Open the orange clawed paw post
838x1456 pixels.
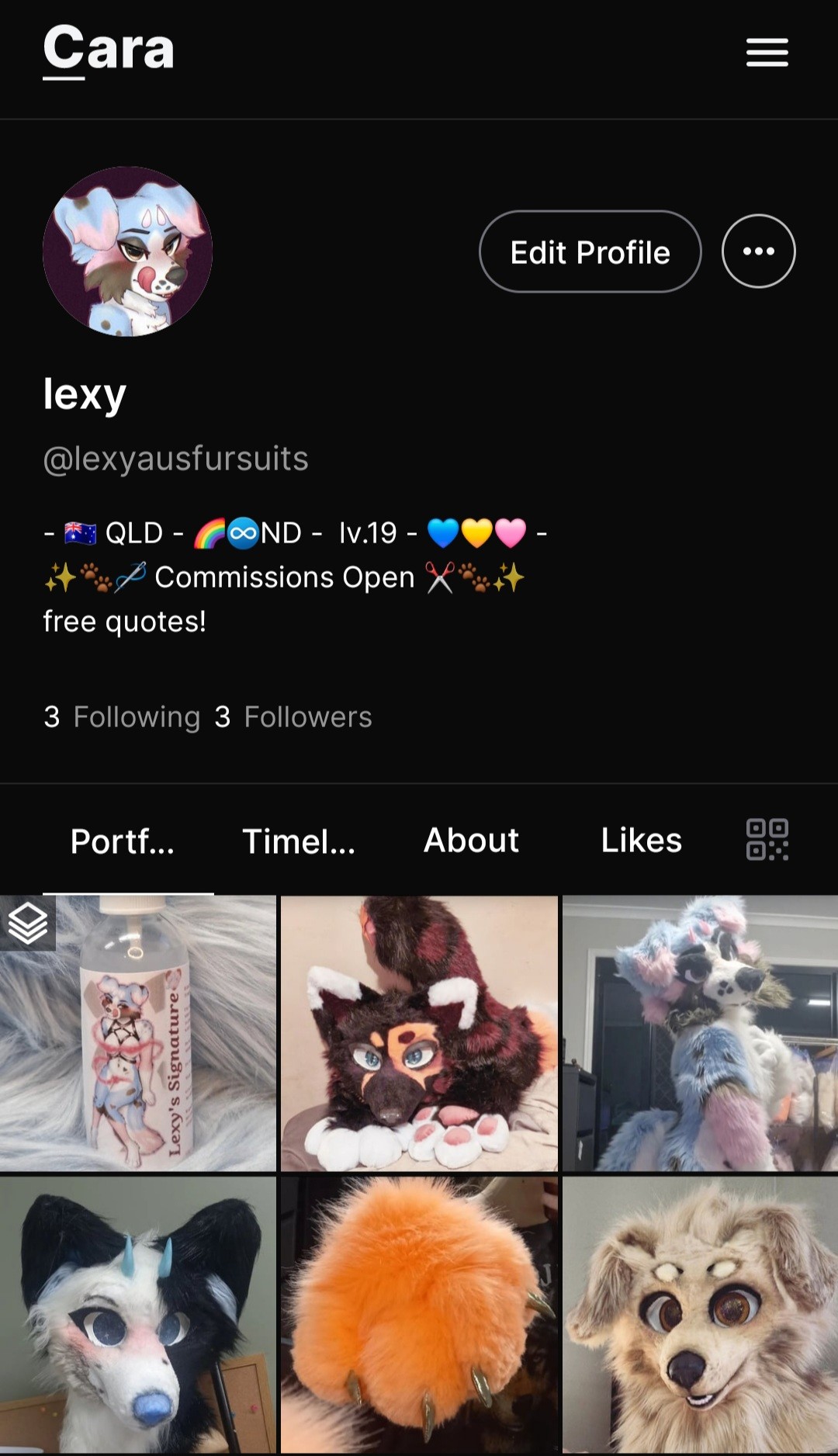(419, 1315)
